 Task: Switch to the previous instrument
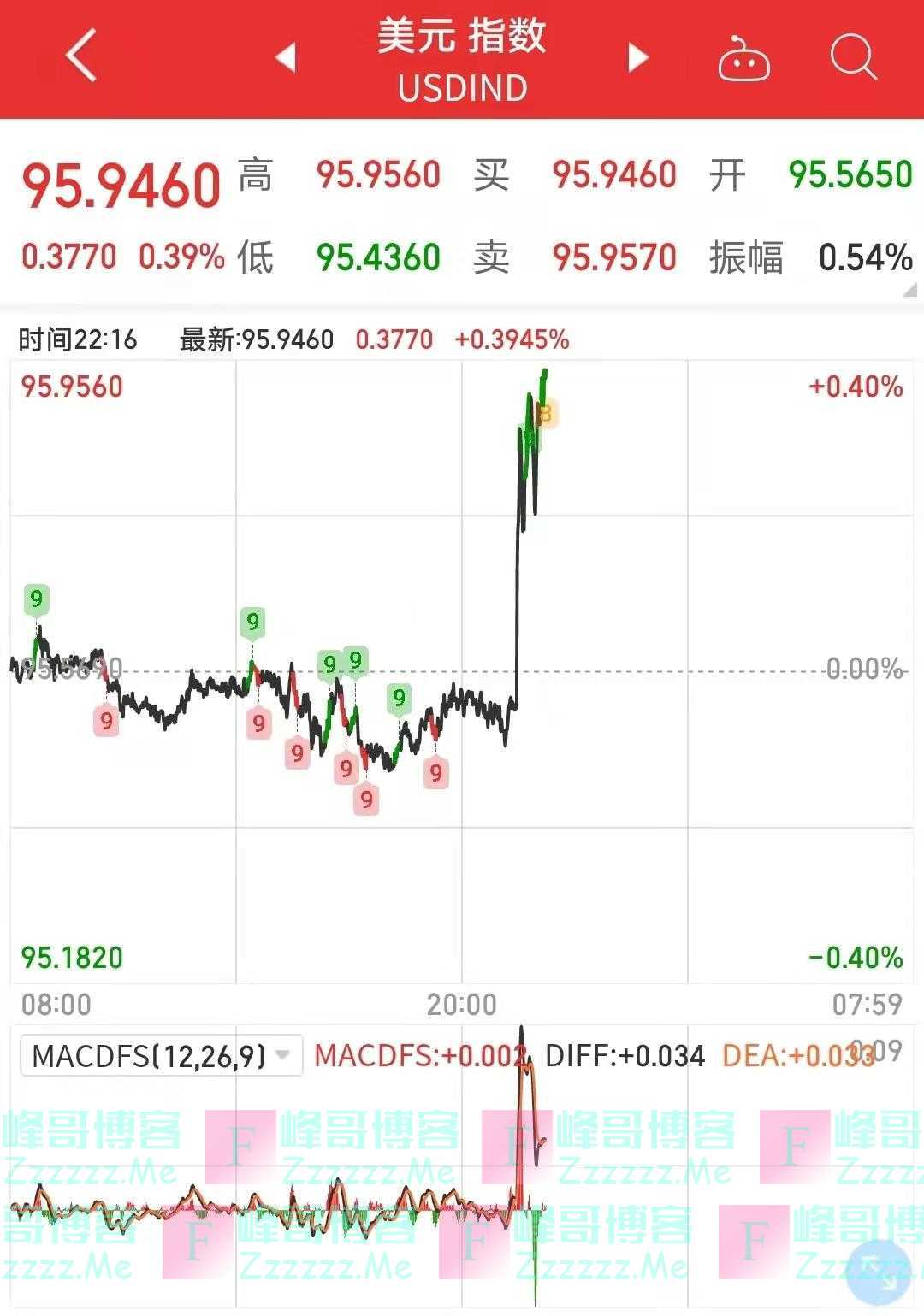point(286,57)
